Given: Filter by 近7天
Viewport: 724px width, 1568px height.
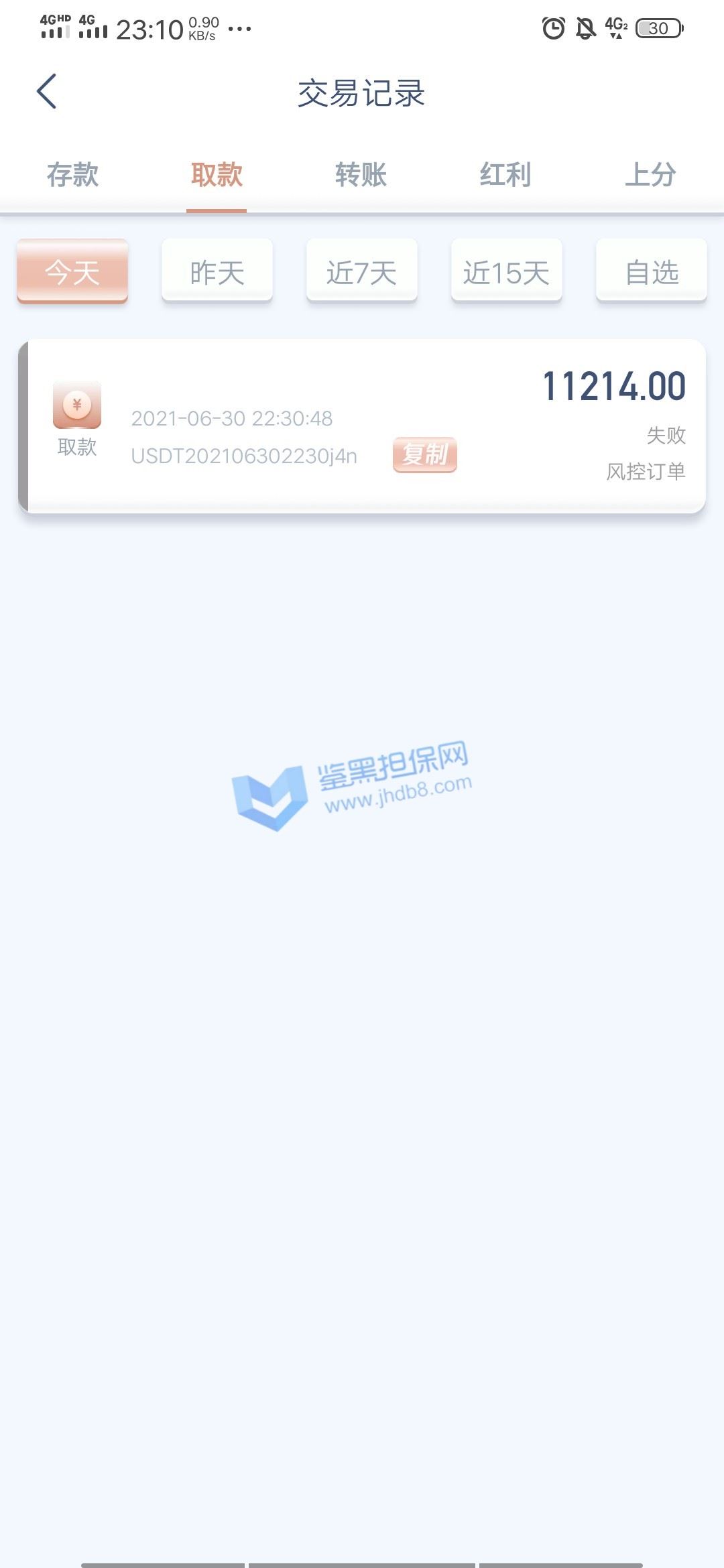Looking at the screenshot, I should (x=362, y=271).
